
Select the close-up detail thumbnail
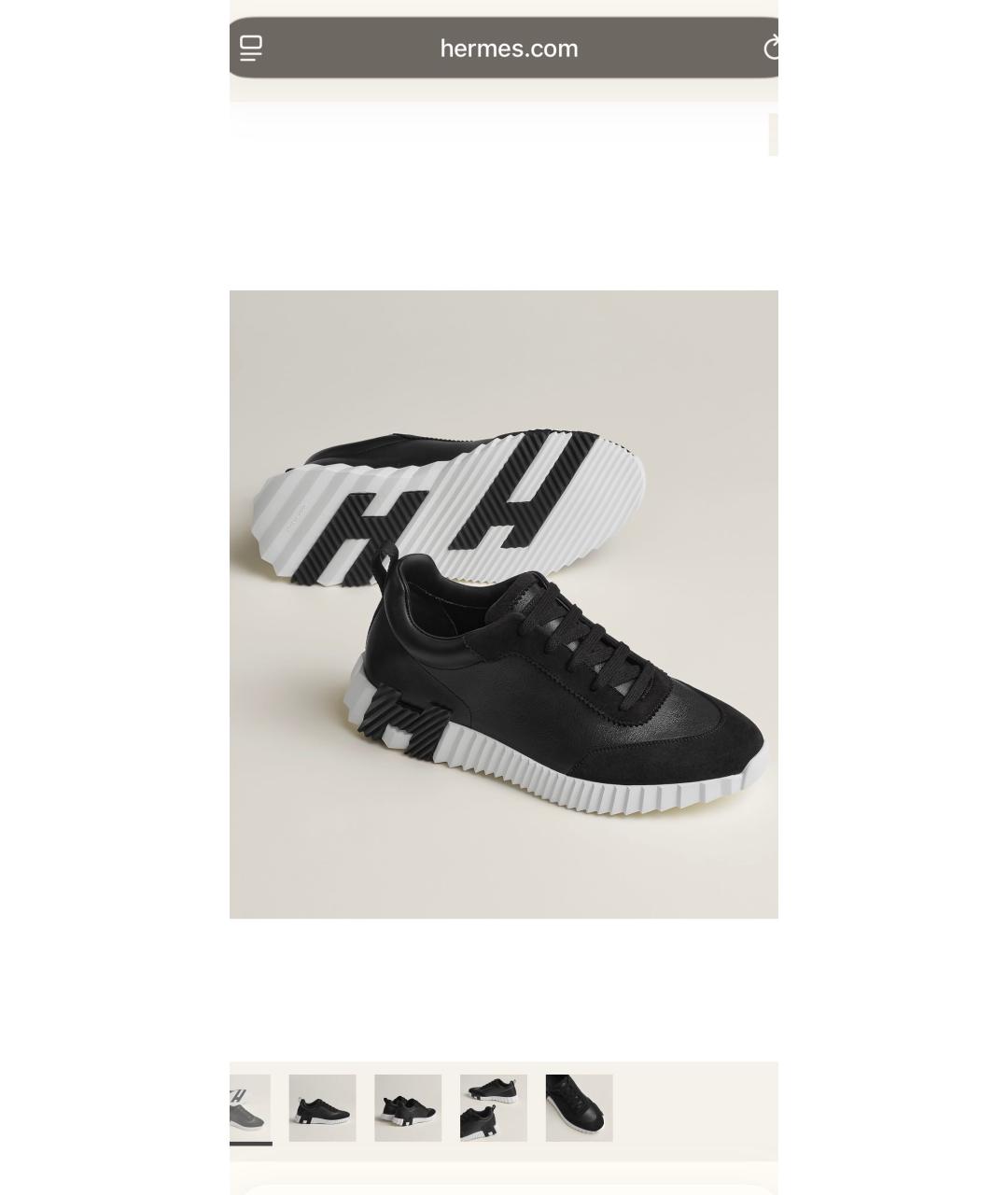(x=579, y=1107)
